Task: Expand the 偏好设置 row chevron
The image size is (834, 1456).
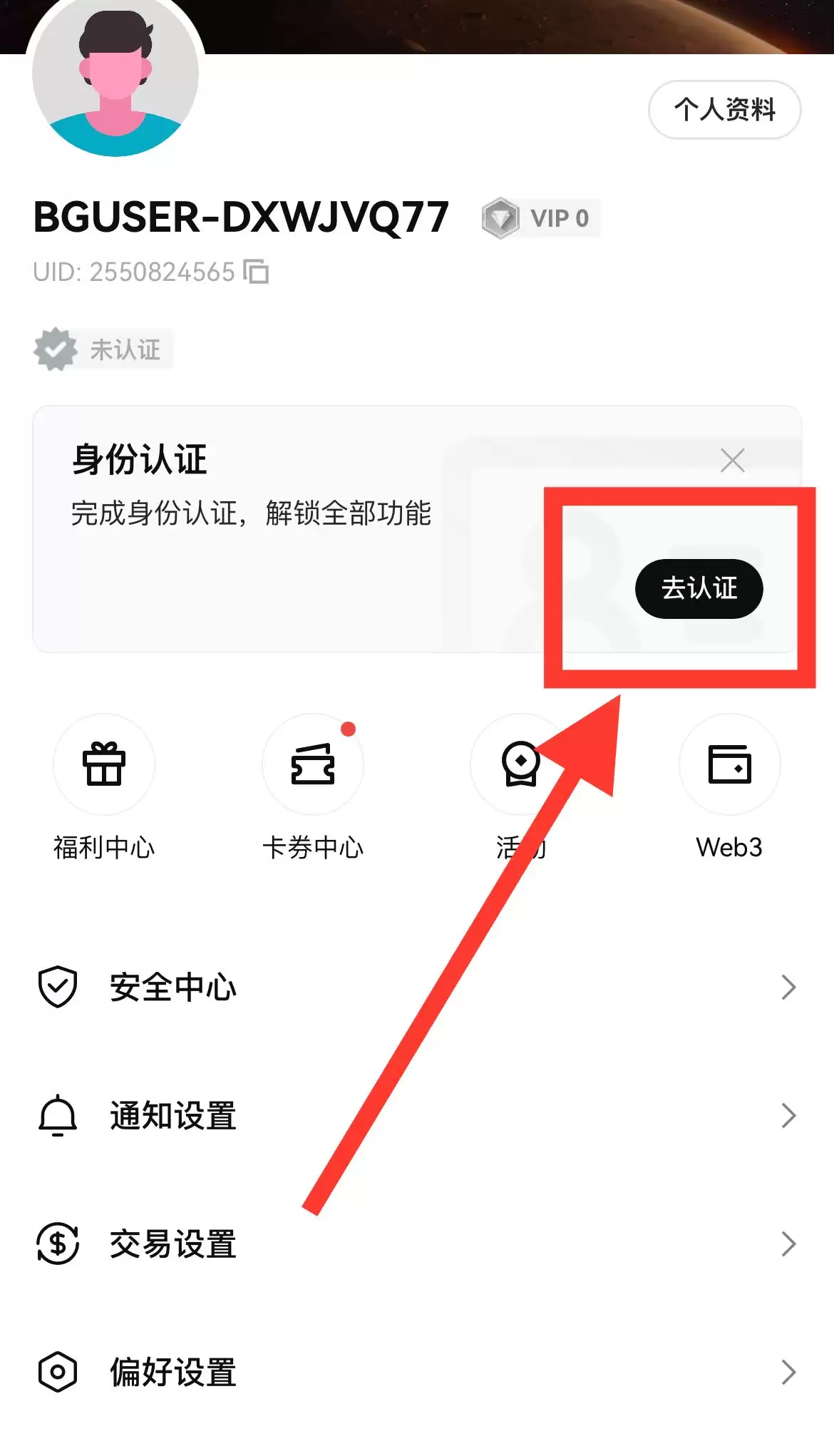Action: click(x=788, y=1372)
